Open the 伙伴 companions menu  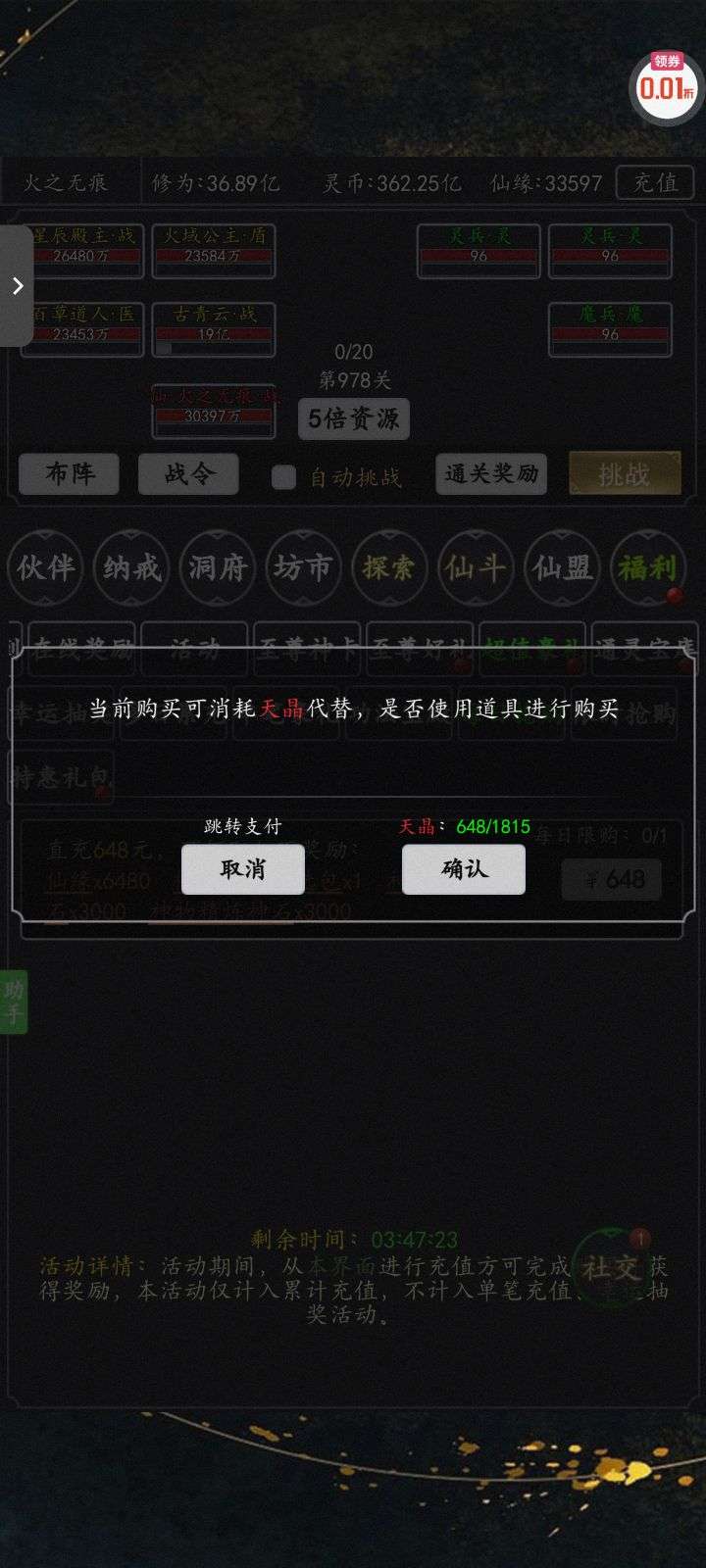(45, 567)
